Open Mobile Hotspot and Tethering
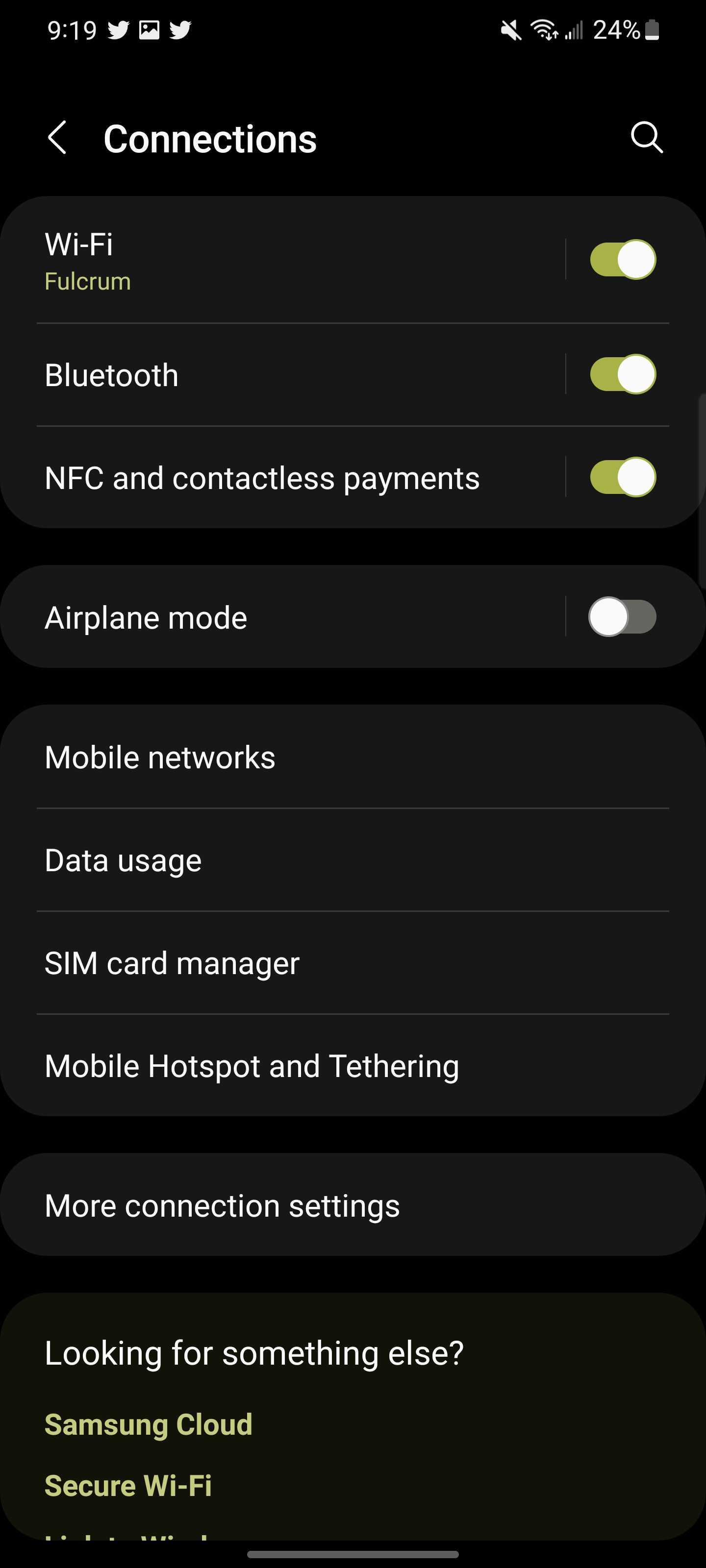The image size is (706, 1568). click(x=353, y=1066)
